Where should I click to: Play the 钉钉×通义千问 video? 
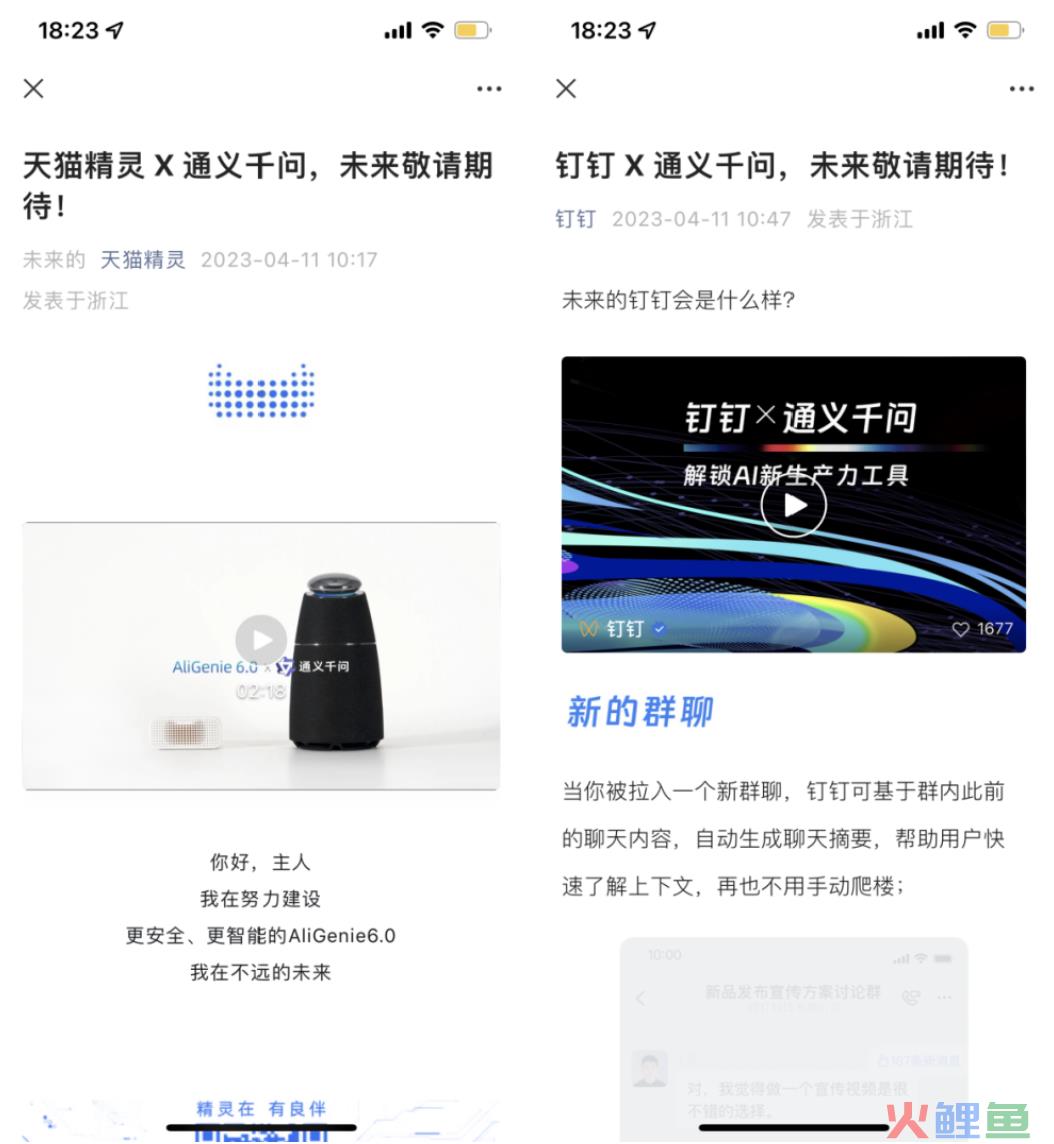coord(793,505)
